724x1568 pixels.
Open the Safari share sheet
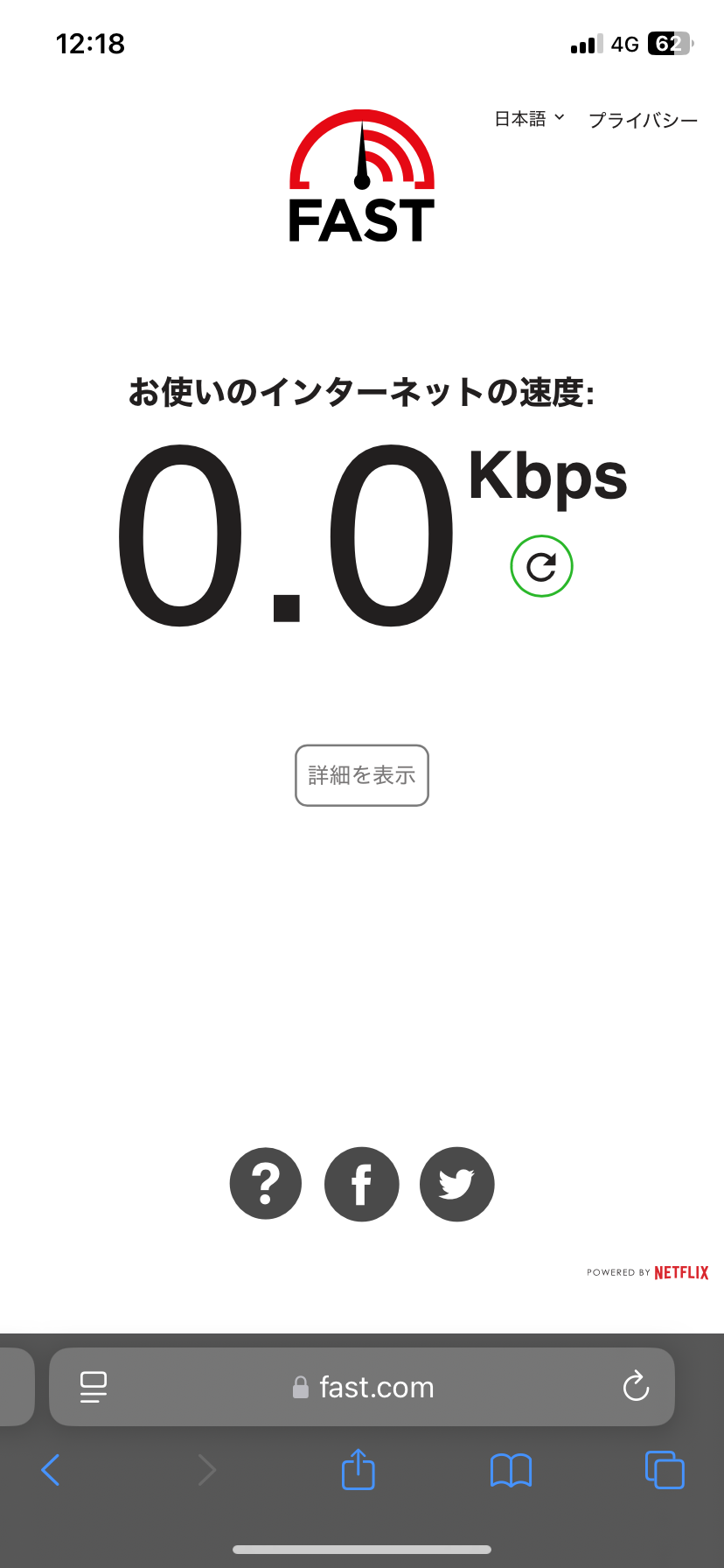(x=359, y=1469)
